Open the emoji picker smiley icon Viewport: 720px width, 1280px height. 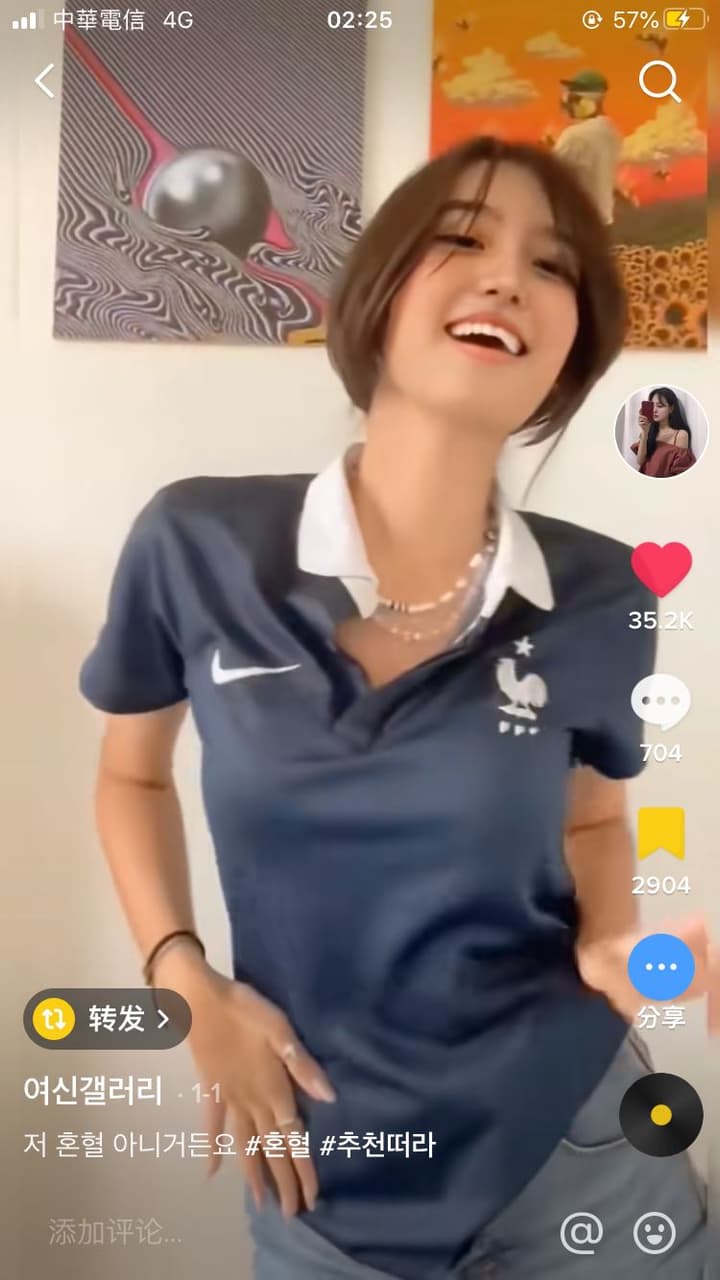pos(655,1233)
